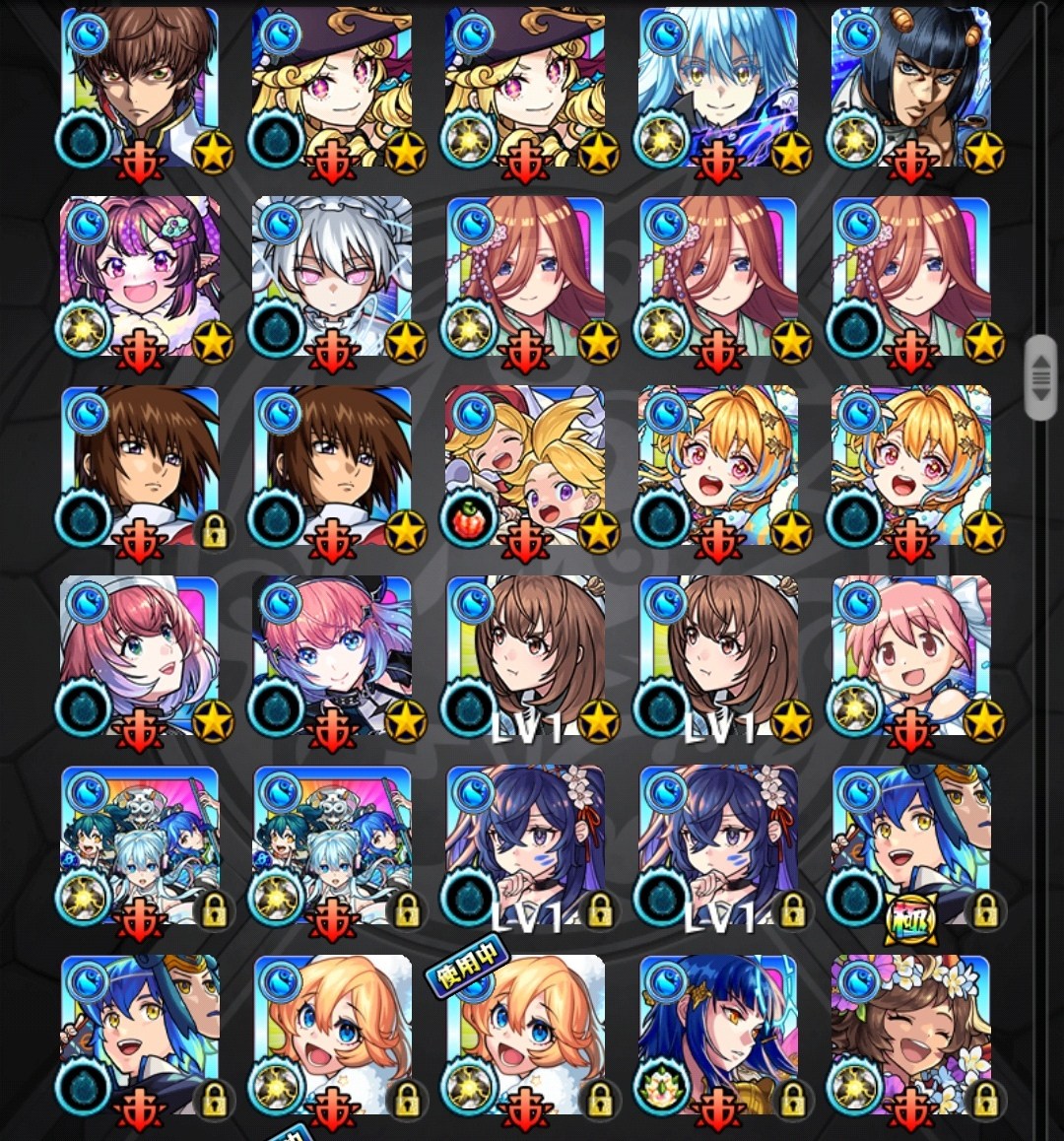The width and height of the screenshot is (1064, 1141).
Task: Select the black bob-haired man with hair clips
Action: (x=911, y=87)
